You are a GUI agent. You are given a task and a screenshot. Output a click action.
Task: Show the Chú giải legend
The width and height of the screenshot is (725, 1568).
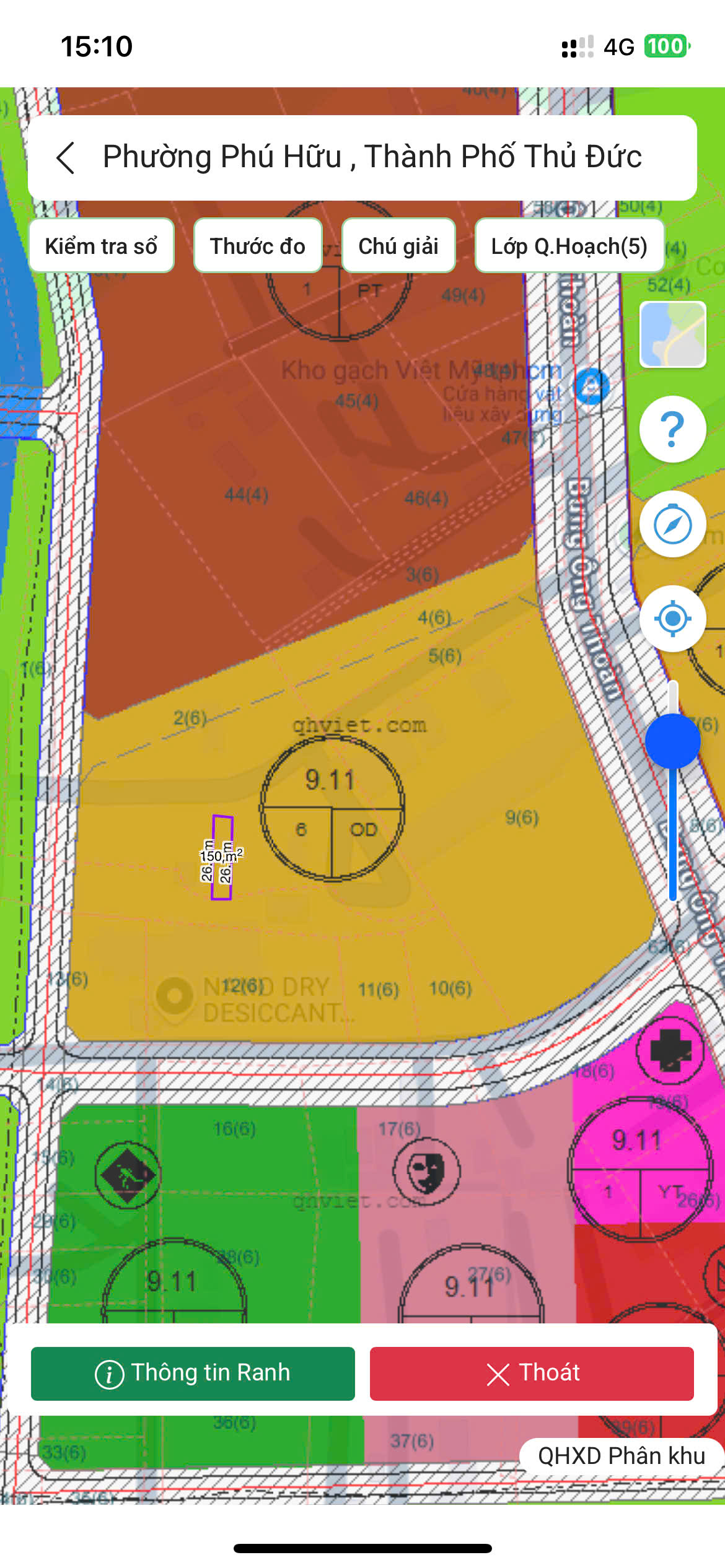click(398, 246)
